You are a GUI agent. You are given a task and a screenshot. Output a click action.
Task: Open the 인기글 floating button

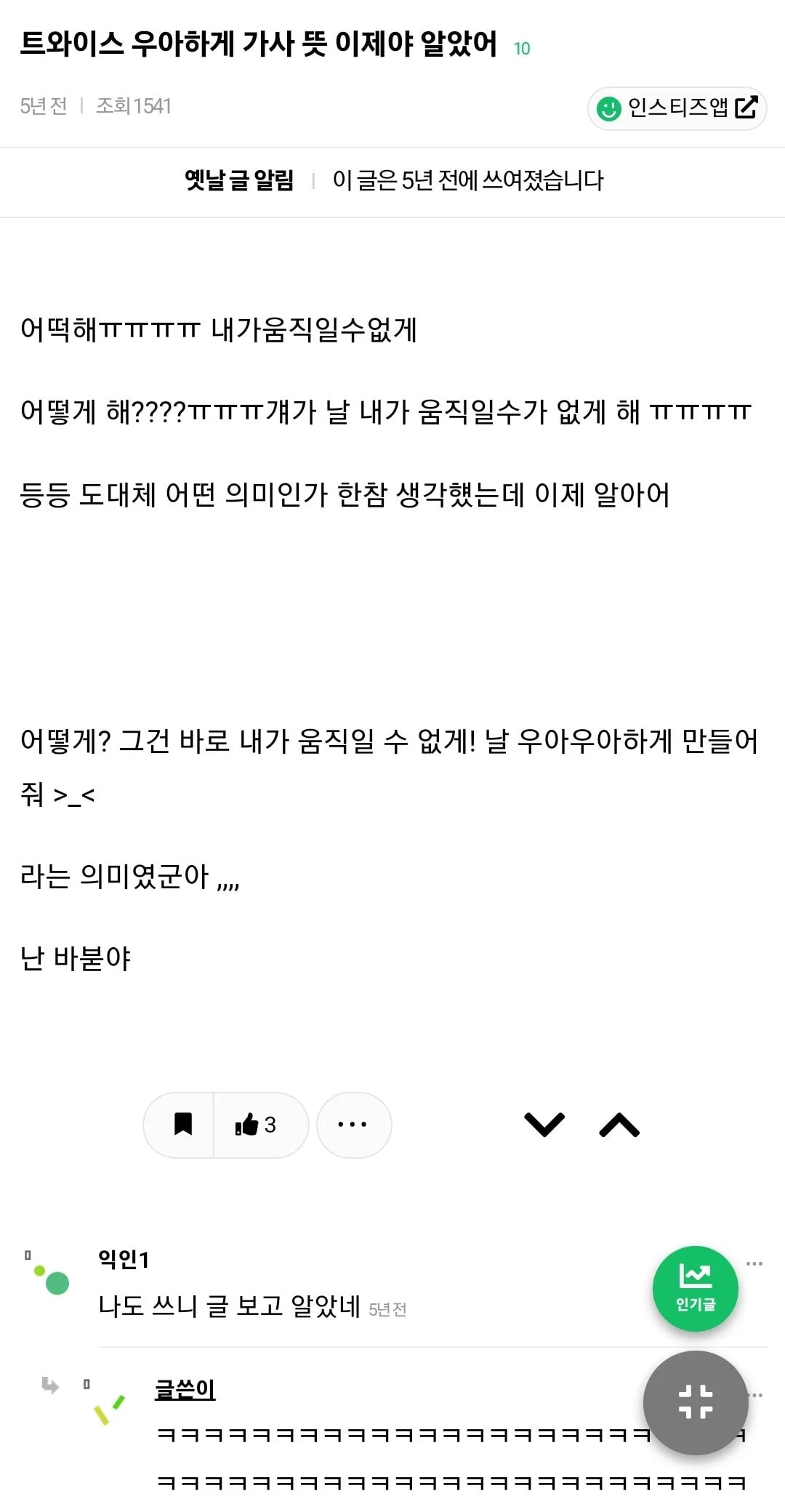coord(696,1288)
